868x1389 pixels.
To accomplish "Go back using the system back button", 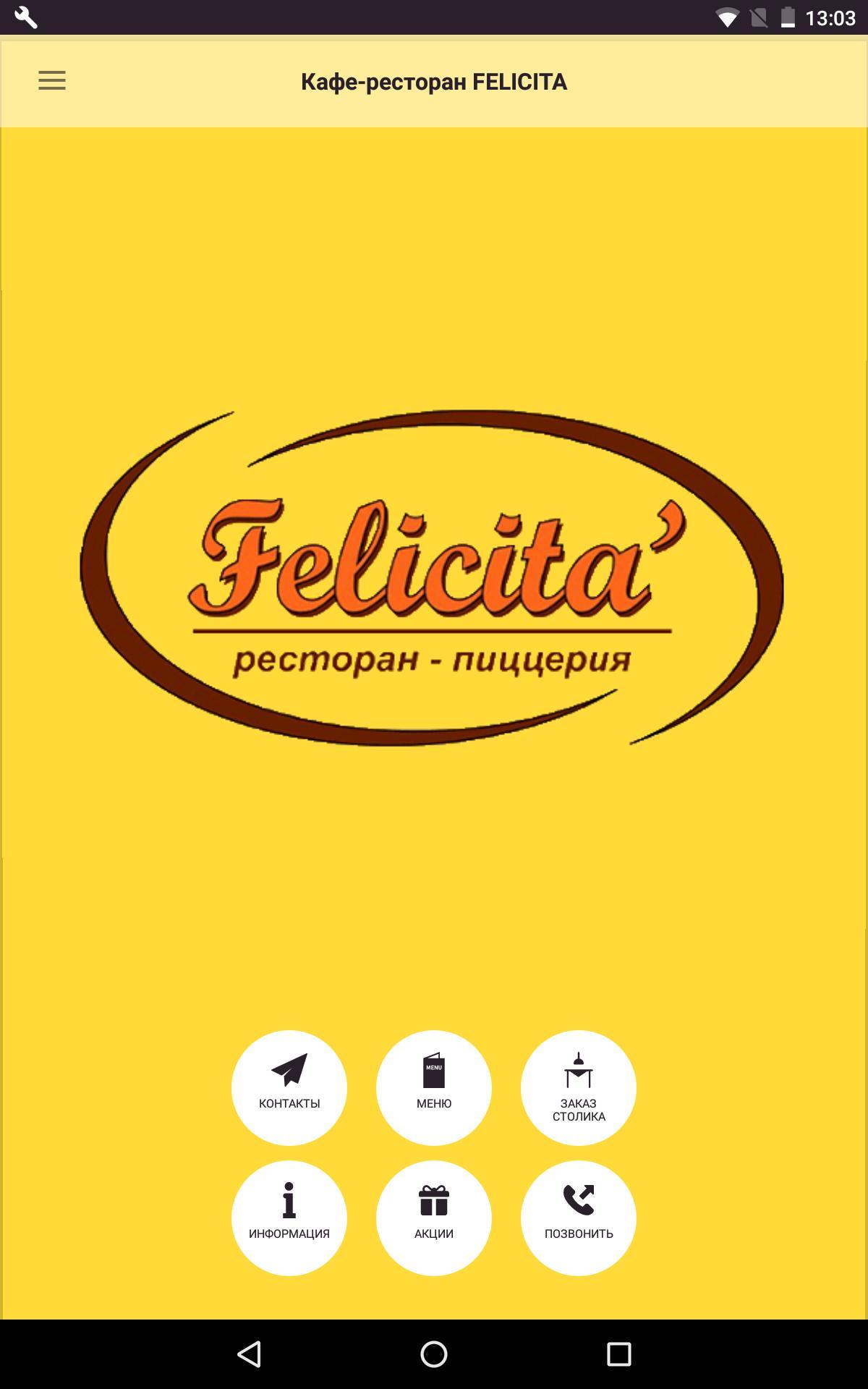I will (x=250, y=1354).
